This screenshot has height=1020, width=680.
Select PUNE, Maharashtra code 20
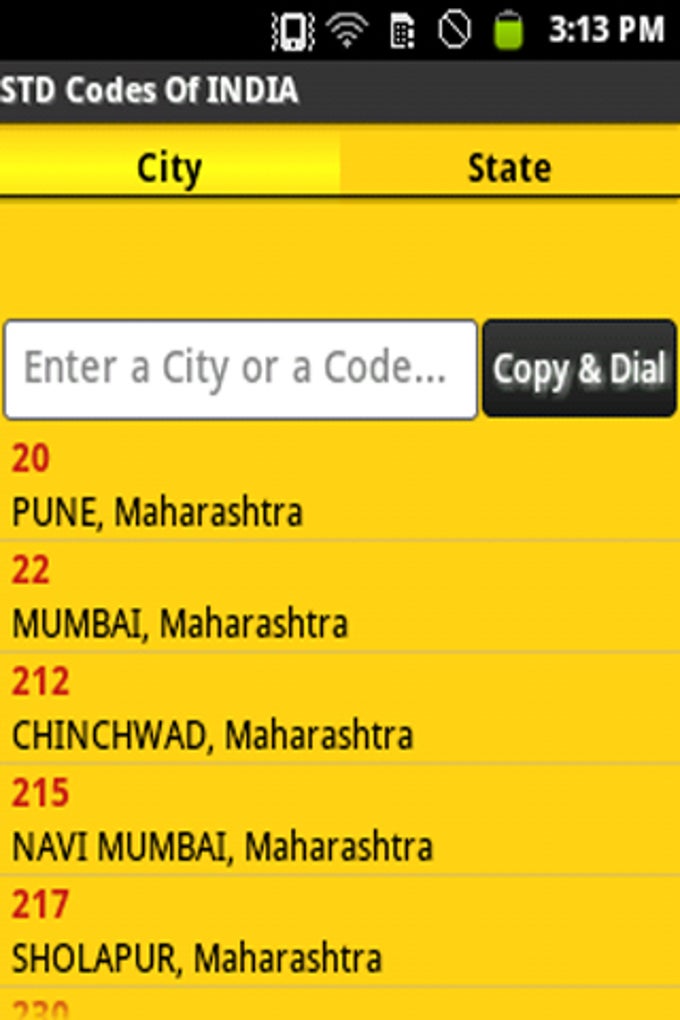tap(340, 487)
